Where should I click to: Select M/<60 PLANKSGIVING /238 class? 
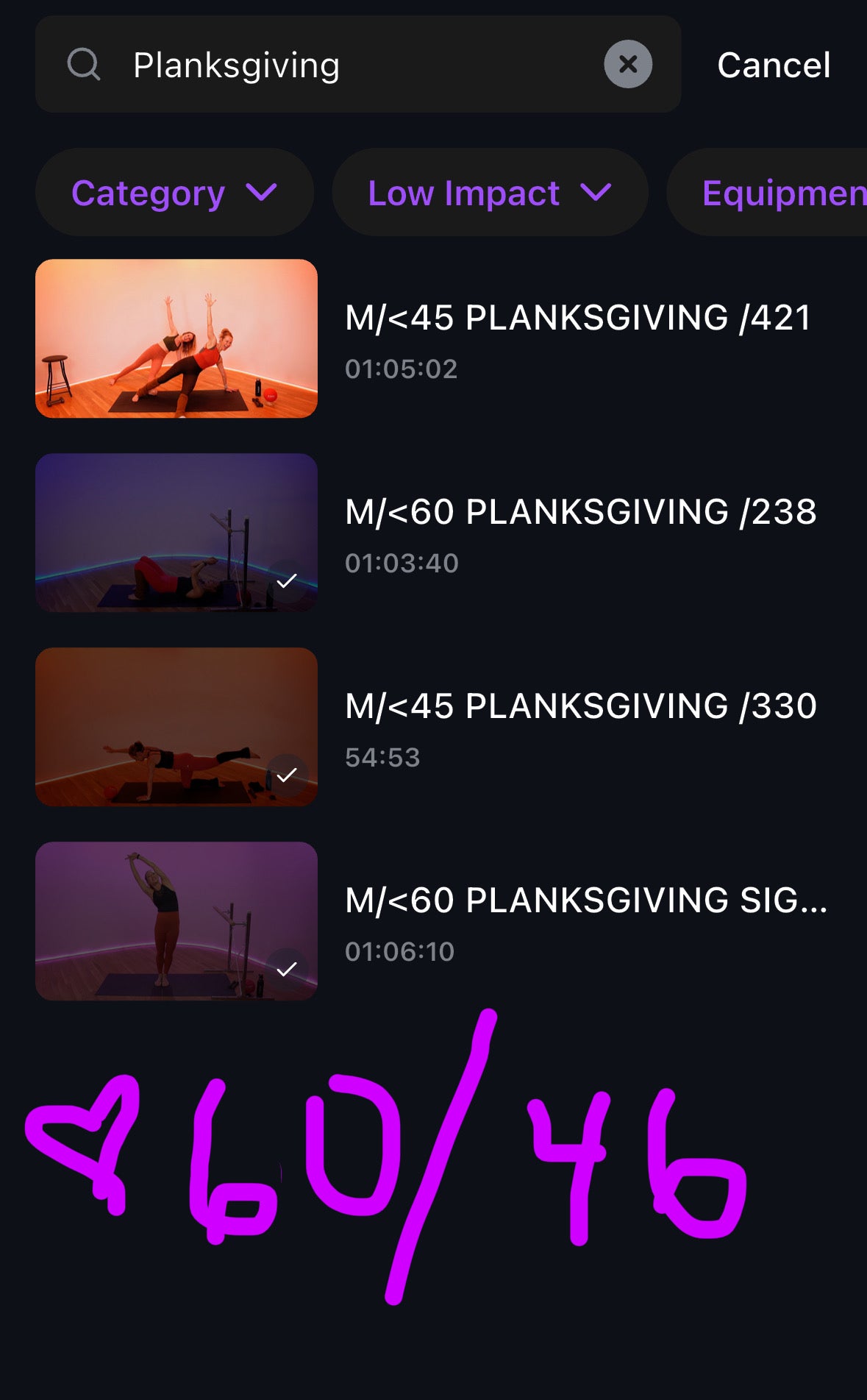point(580,513)
